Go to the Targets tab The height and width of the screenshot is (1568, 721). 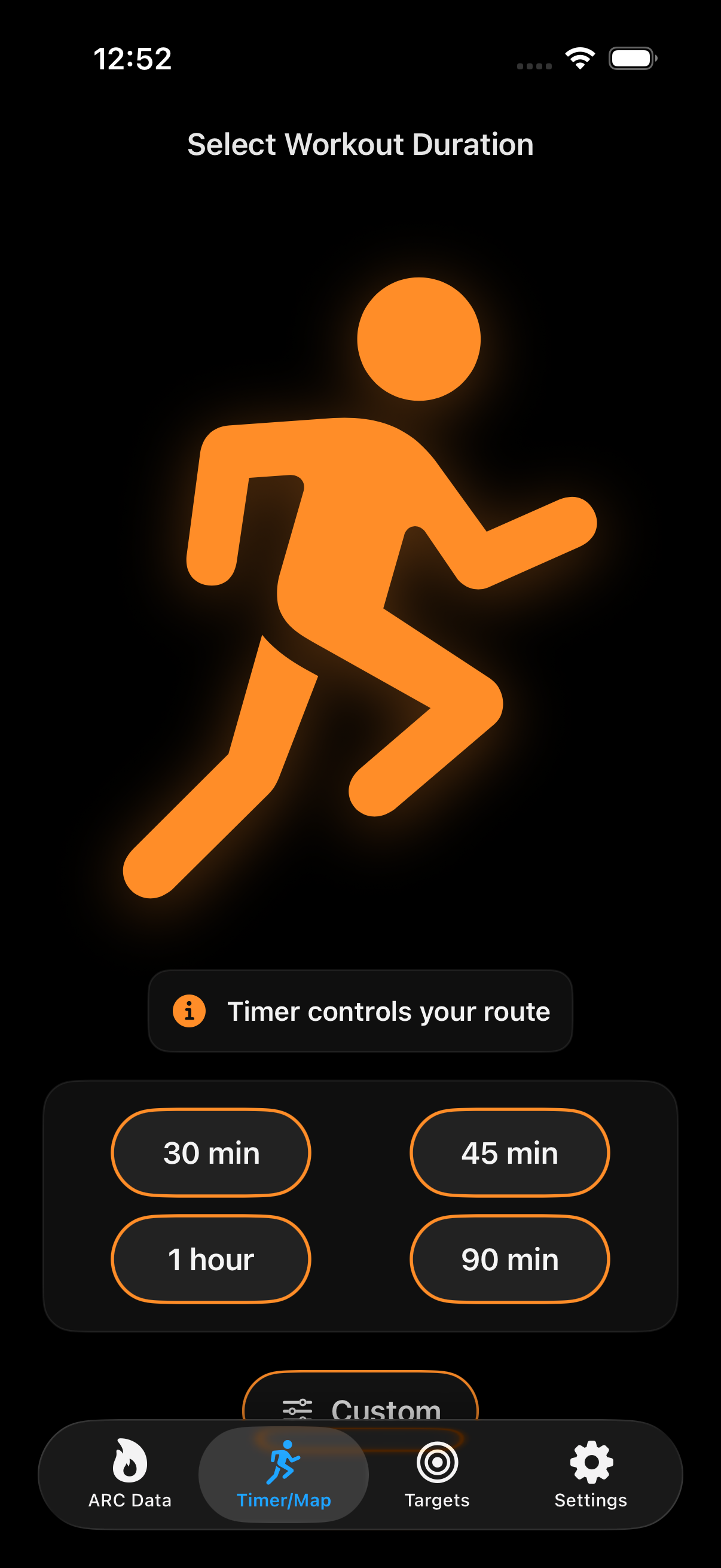[x=437, y=1474]
